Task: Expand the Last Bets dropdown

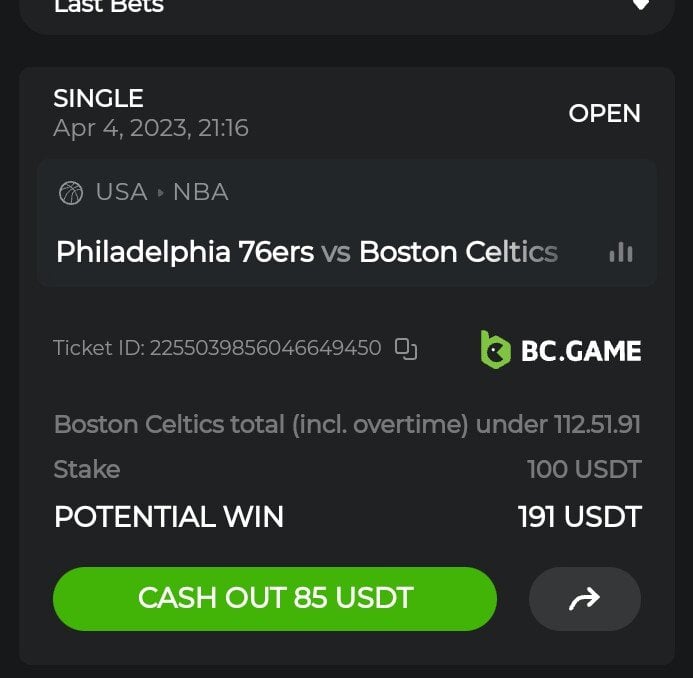Action: (640, 6)
